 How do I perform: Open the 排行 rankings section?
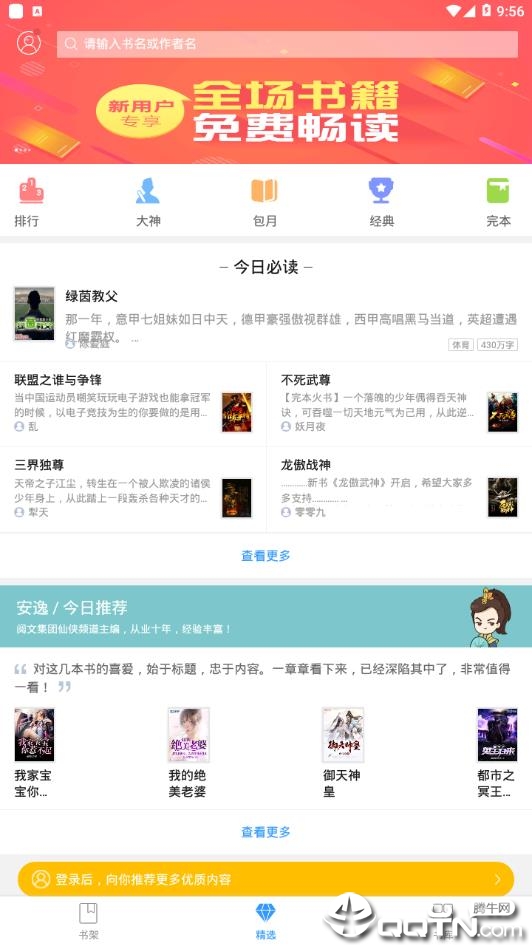point(27,203)
